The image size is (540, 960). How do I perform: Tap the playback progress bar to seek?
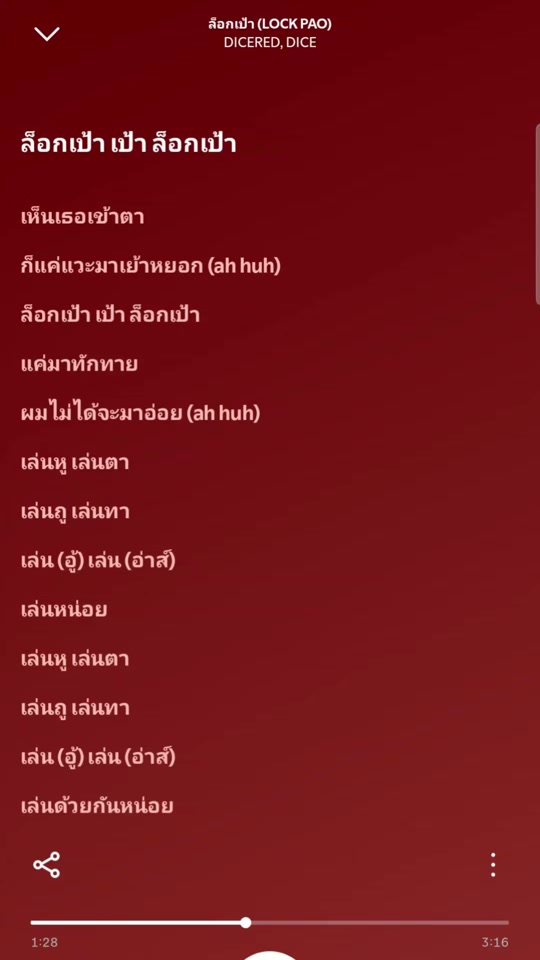[269, 923]
